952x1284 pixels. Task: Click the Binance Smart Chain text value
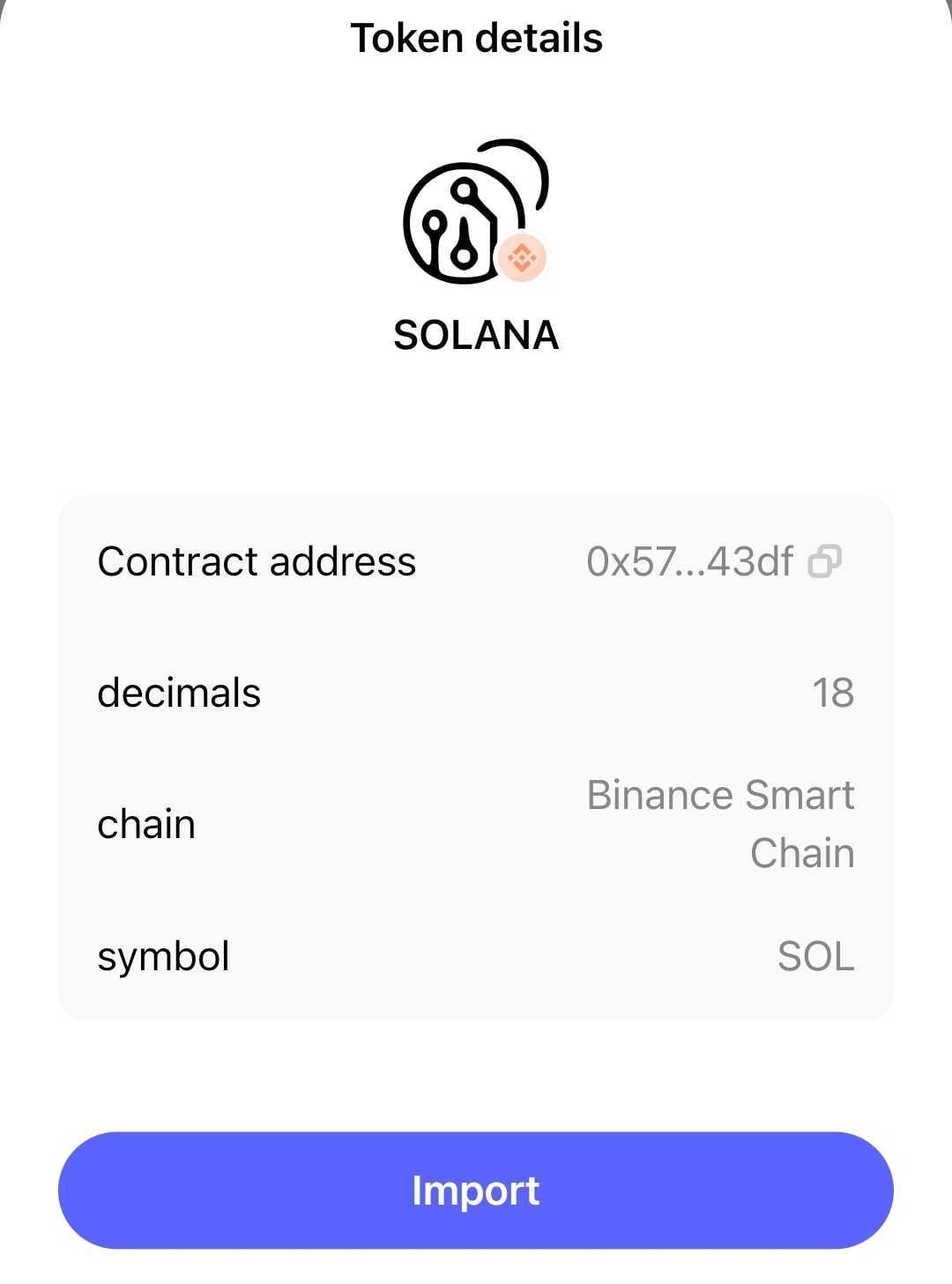coord(721,822)
